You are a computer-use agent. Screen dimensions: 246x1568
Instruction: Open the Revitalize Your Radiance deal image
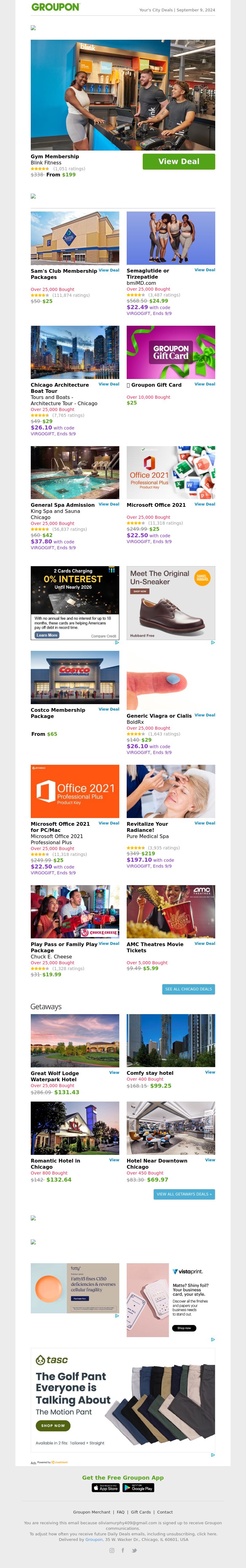coord(171,791)
